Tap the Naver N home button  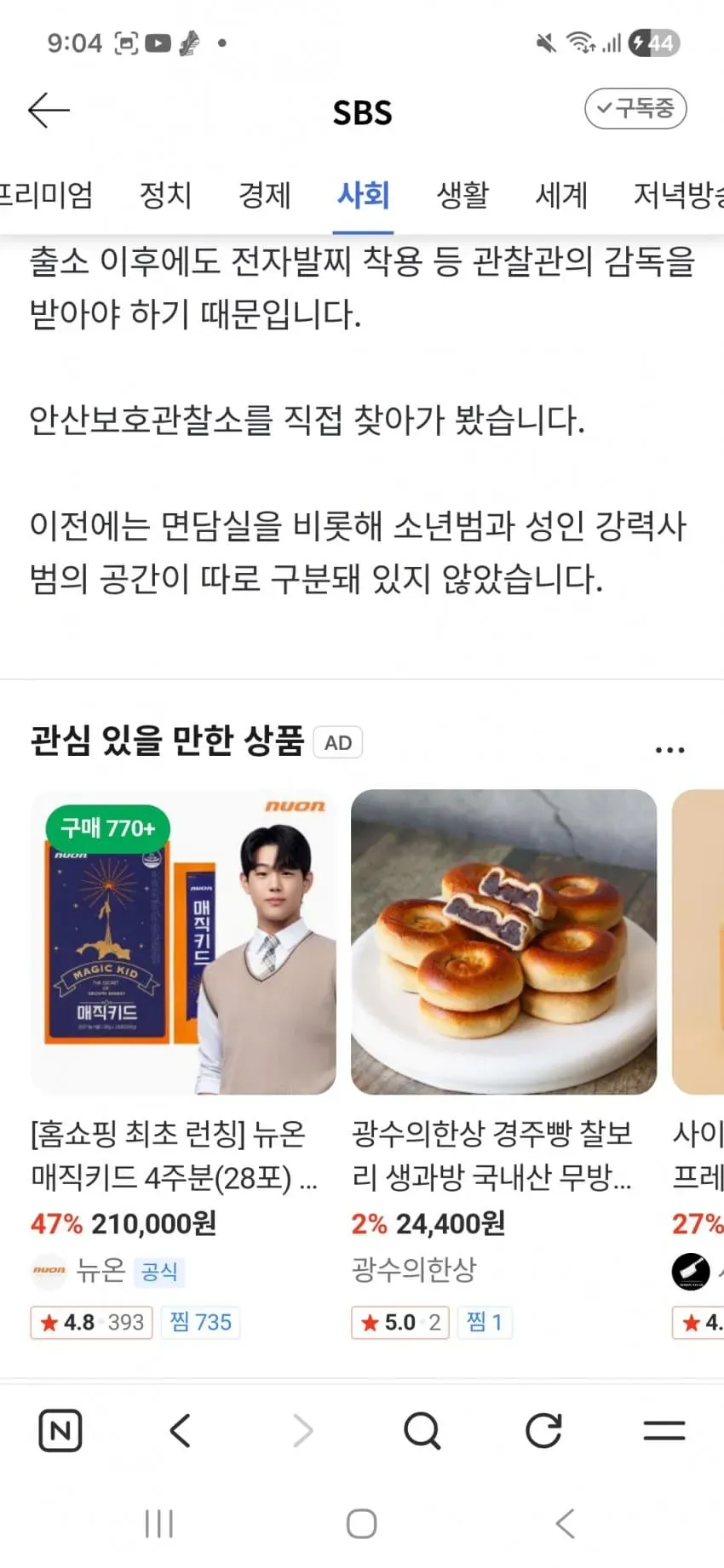pyautogui.click(x=60, y=1430)
